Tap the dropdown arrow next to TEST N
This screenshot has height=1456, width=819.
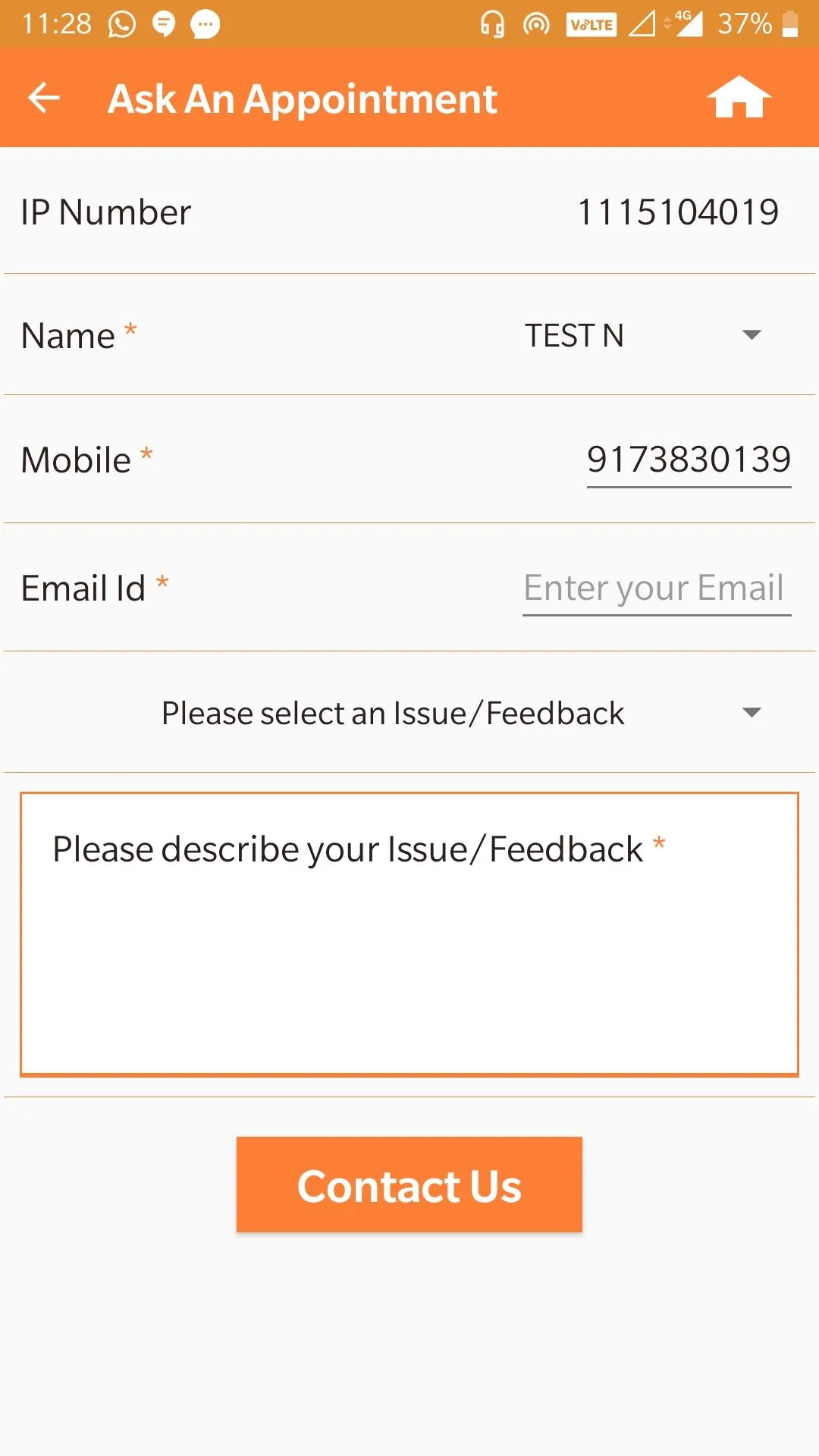[749, 334]
